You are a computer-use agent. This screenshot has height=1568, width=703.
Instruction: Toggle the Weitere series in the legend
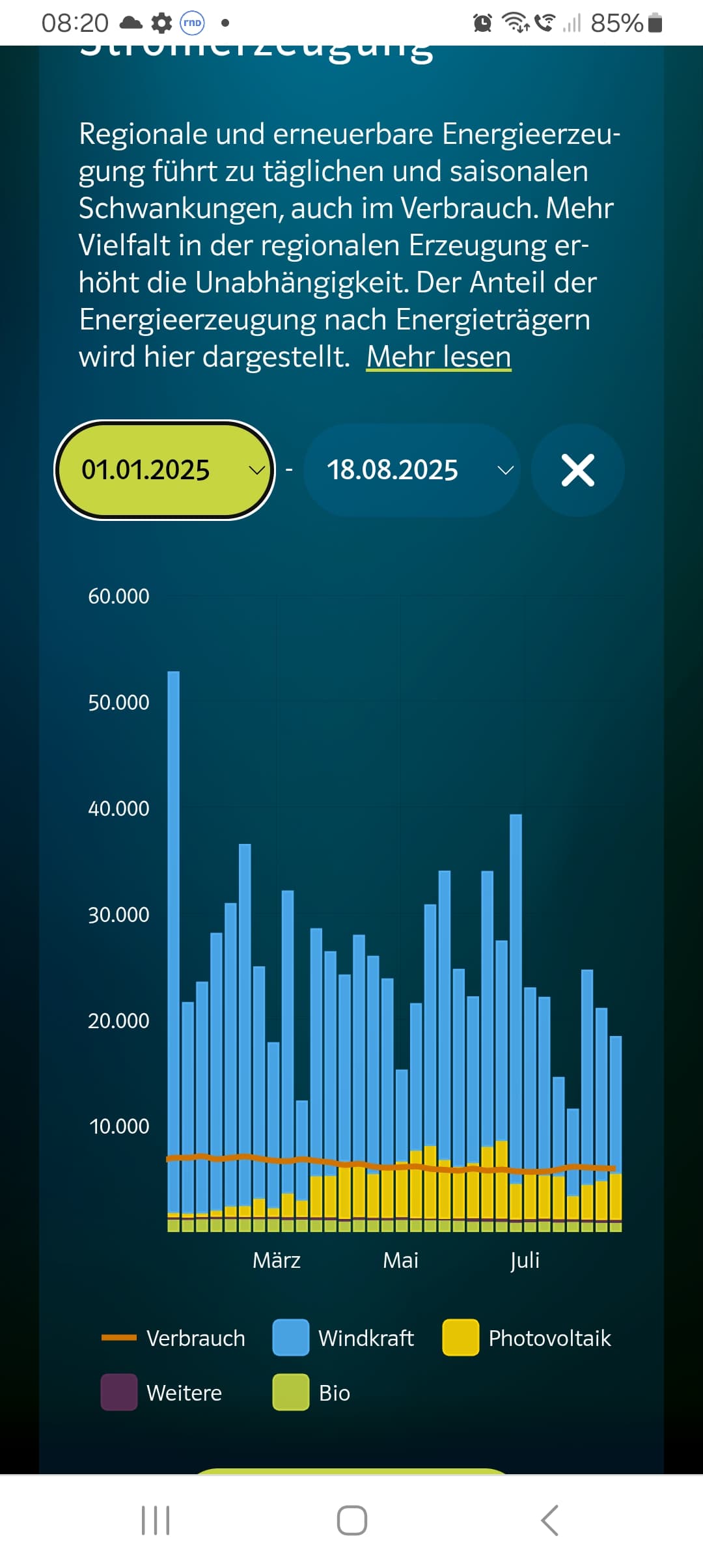(162, 1393)
